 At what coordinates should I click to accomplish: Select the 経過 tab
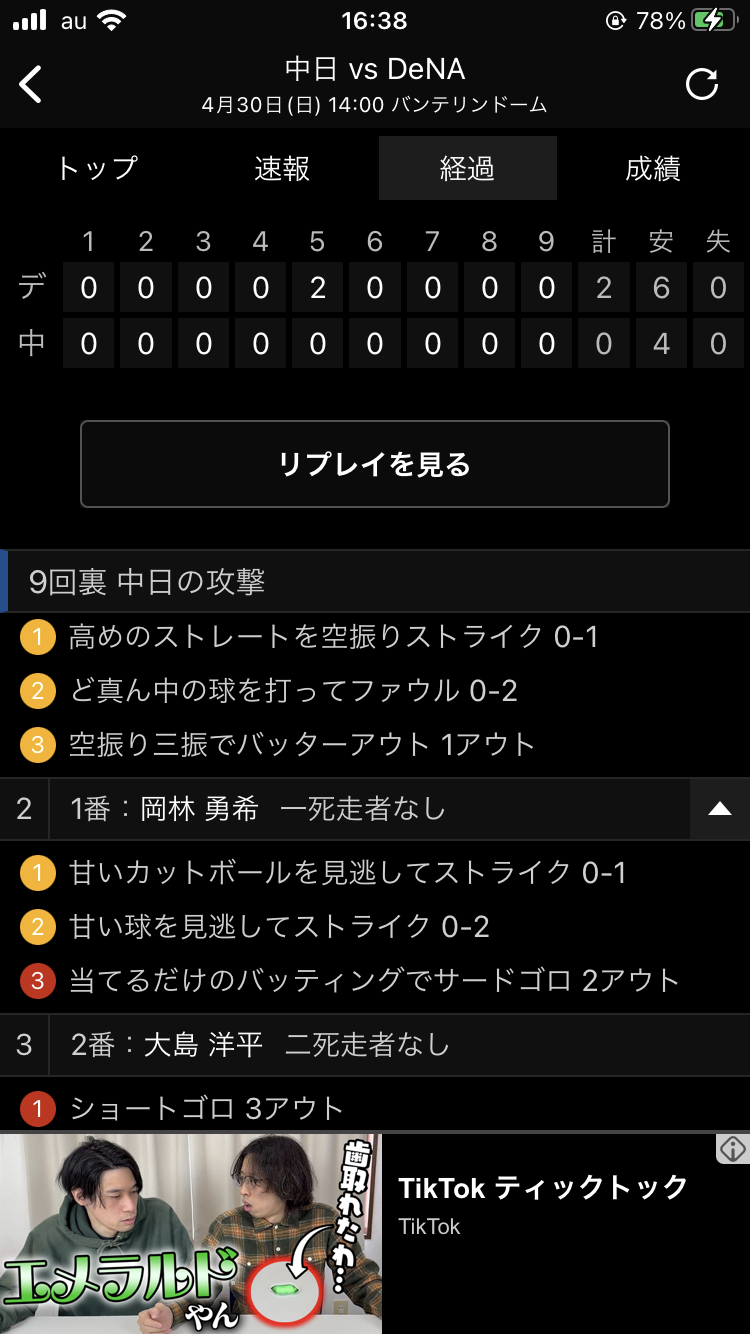click(467, 169)
